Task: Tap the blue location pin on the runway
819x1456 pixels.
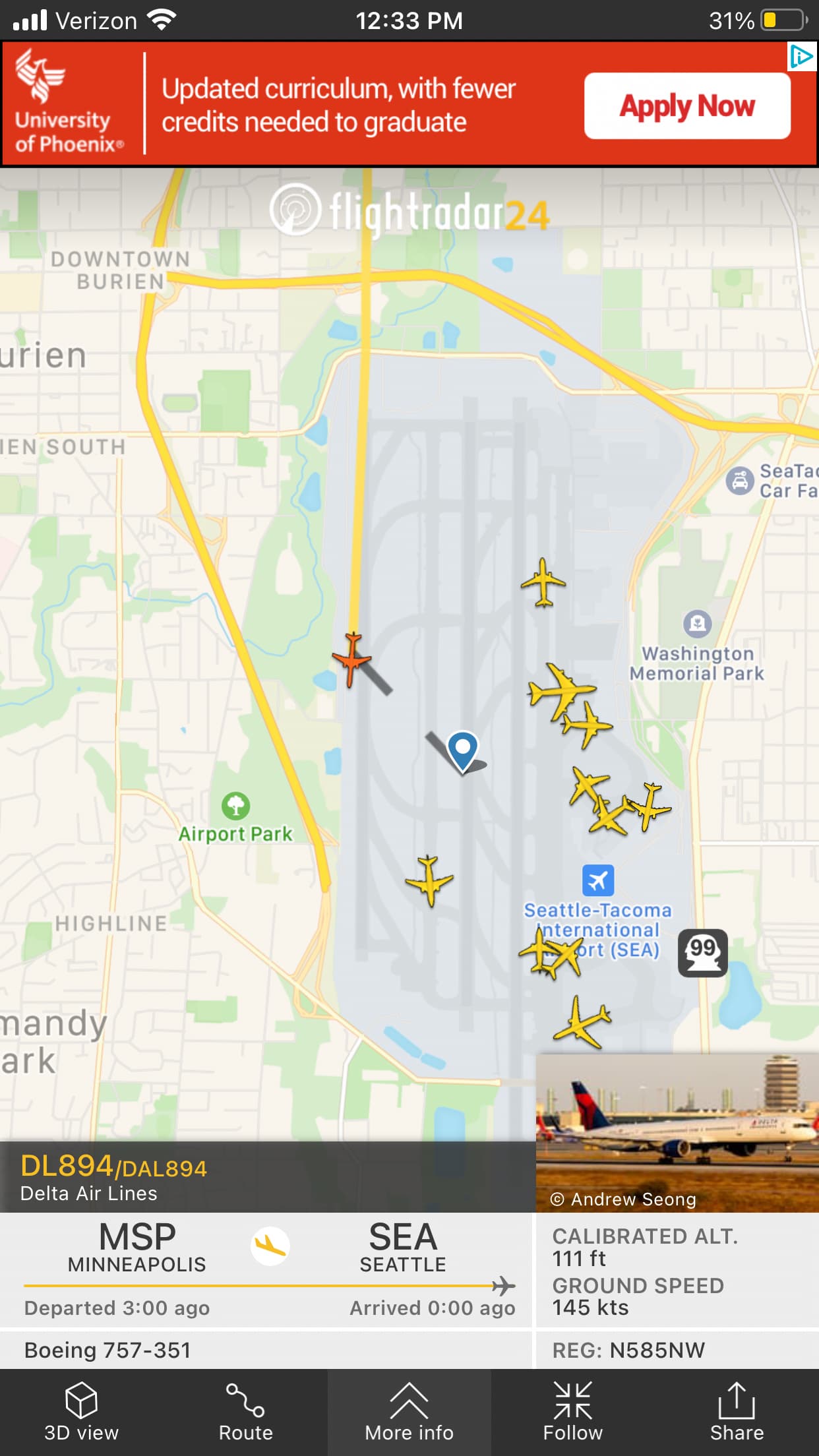Action: [x=463, y=749]
